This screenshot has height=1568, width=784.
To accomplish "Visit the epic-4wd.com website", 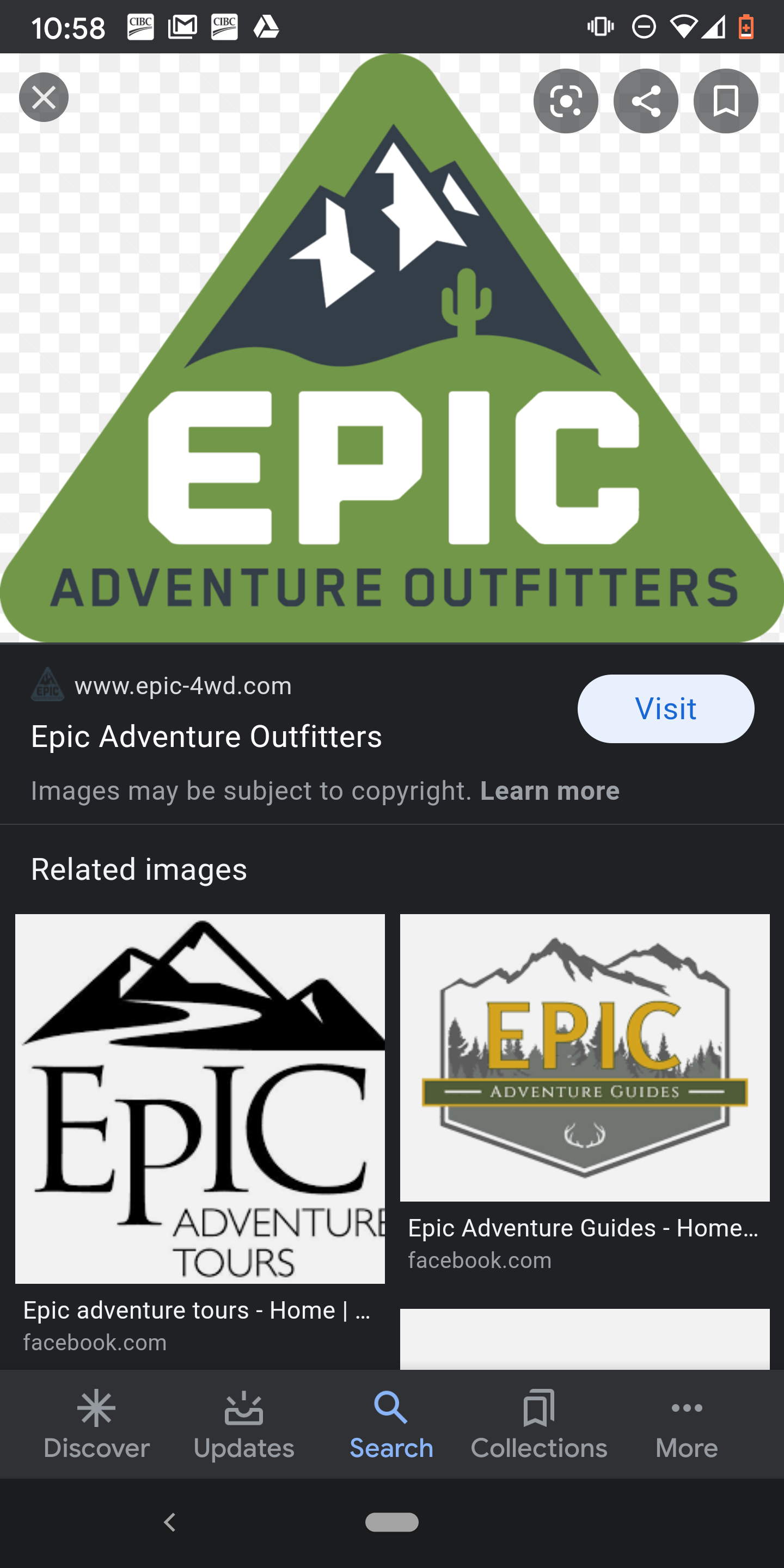I will [x=665, y=708].
